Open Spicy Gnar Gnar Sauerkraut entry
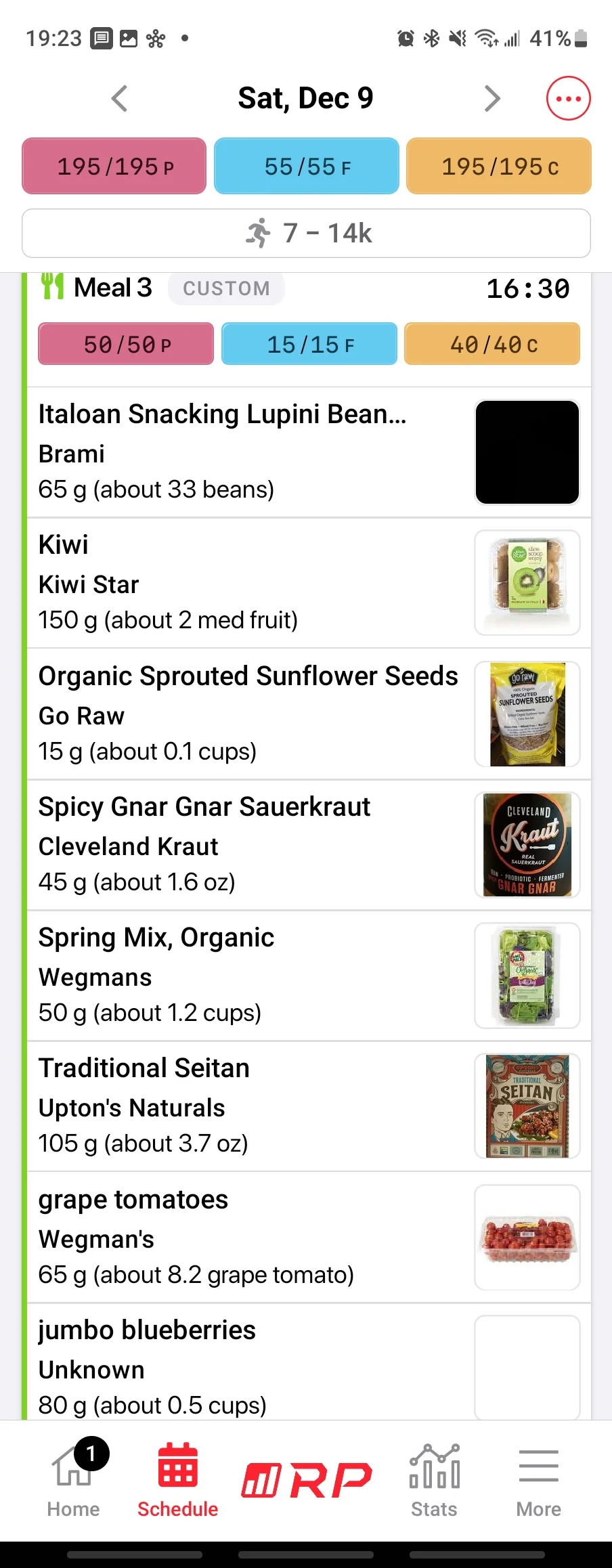 click(250, 844)
